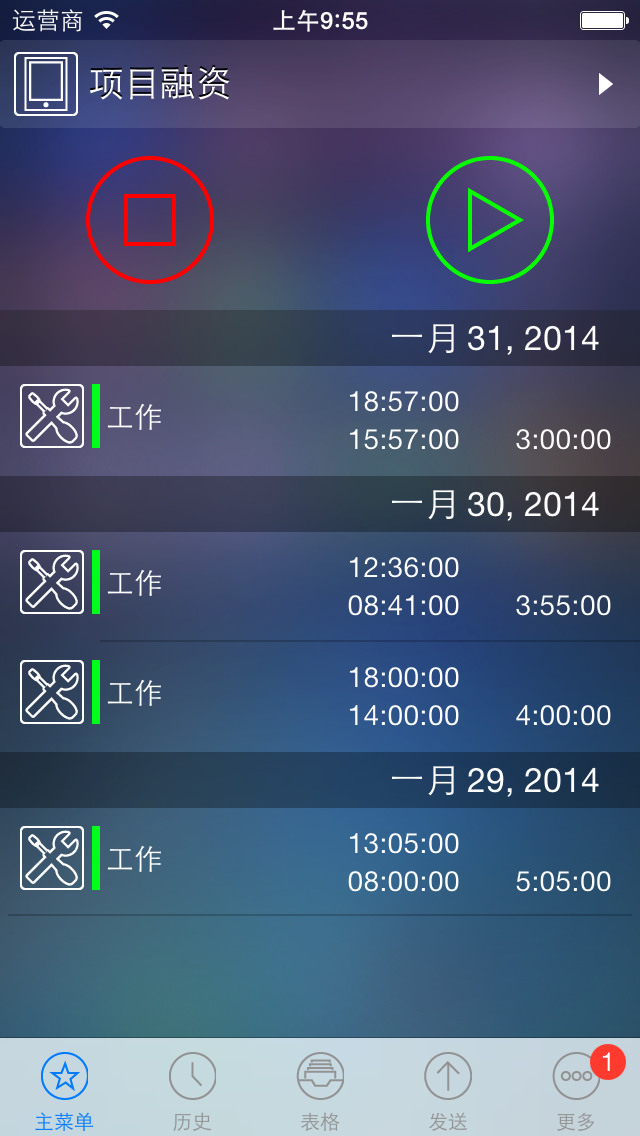Switch to the 历史 tab

coord(192,1090)
